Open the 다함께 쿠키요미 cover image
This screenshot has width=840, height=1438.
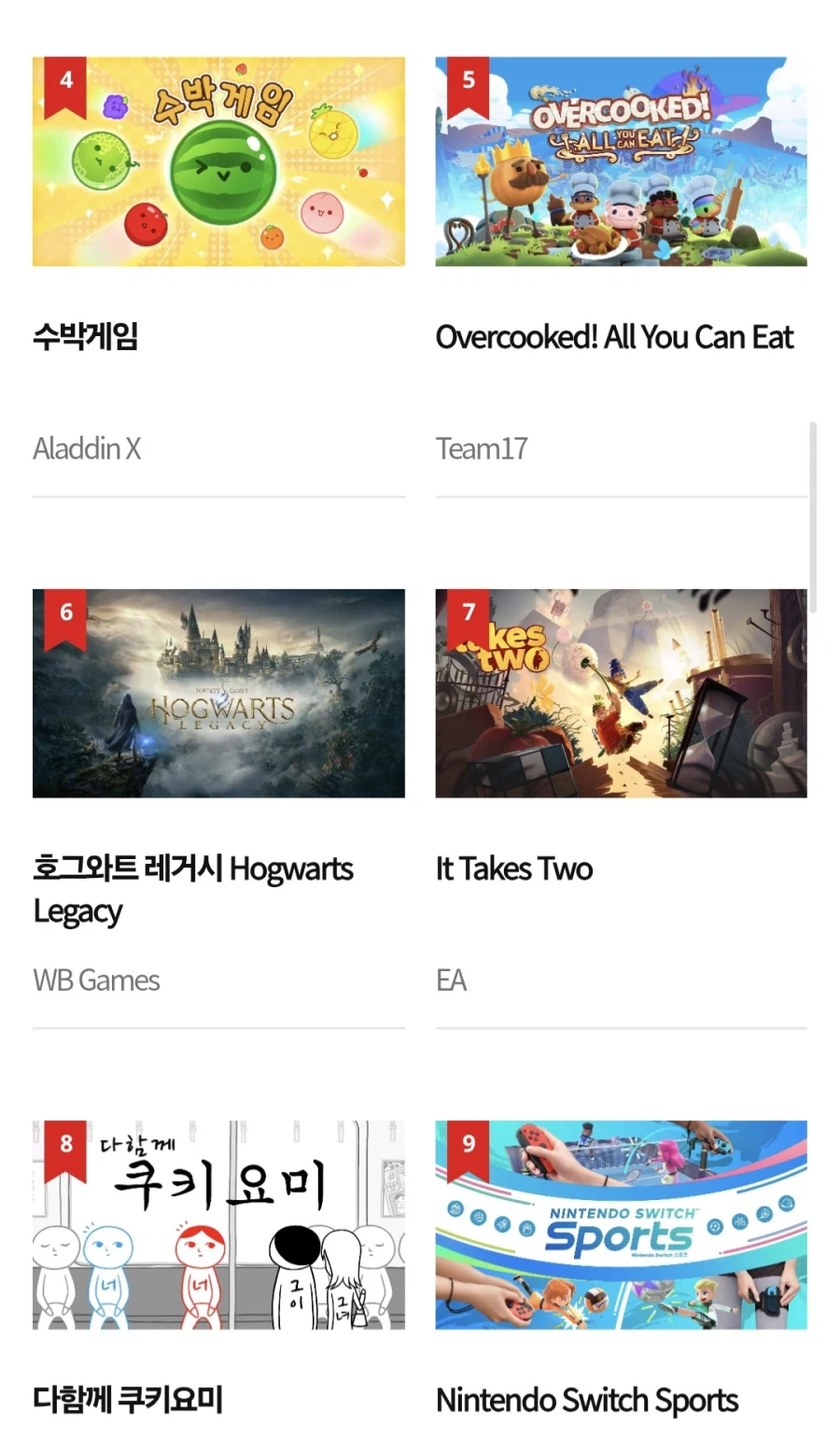[218, 1224]
